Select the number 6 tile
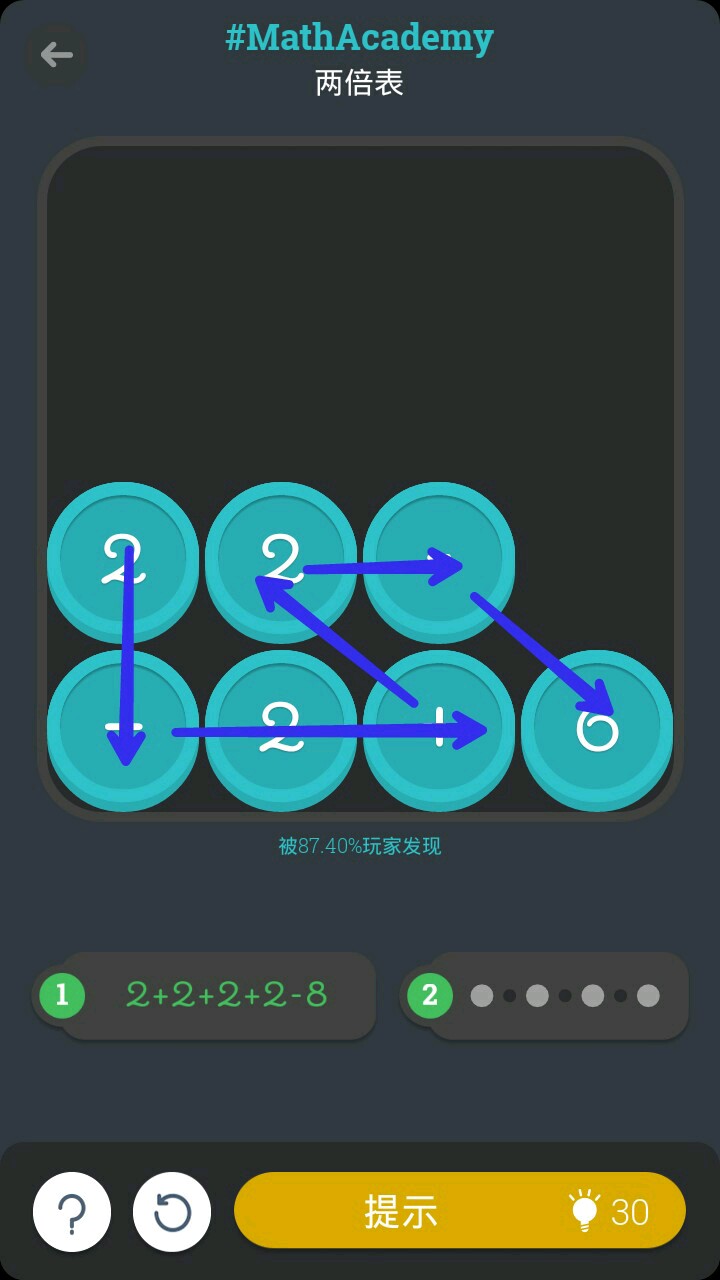720x1280 pixels. coord(597,728)
